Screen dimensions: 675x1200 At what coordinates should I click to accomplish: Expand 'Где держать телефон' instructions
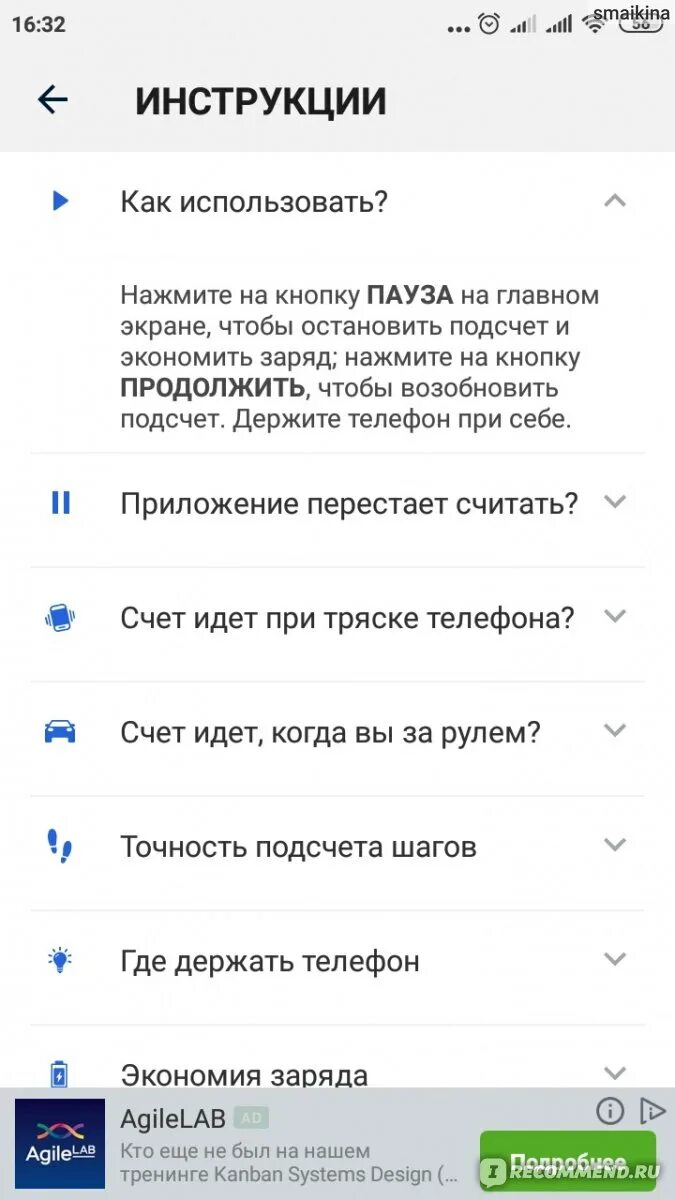[614, 960]
